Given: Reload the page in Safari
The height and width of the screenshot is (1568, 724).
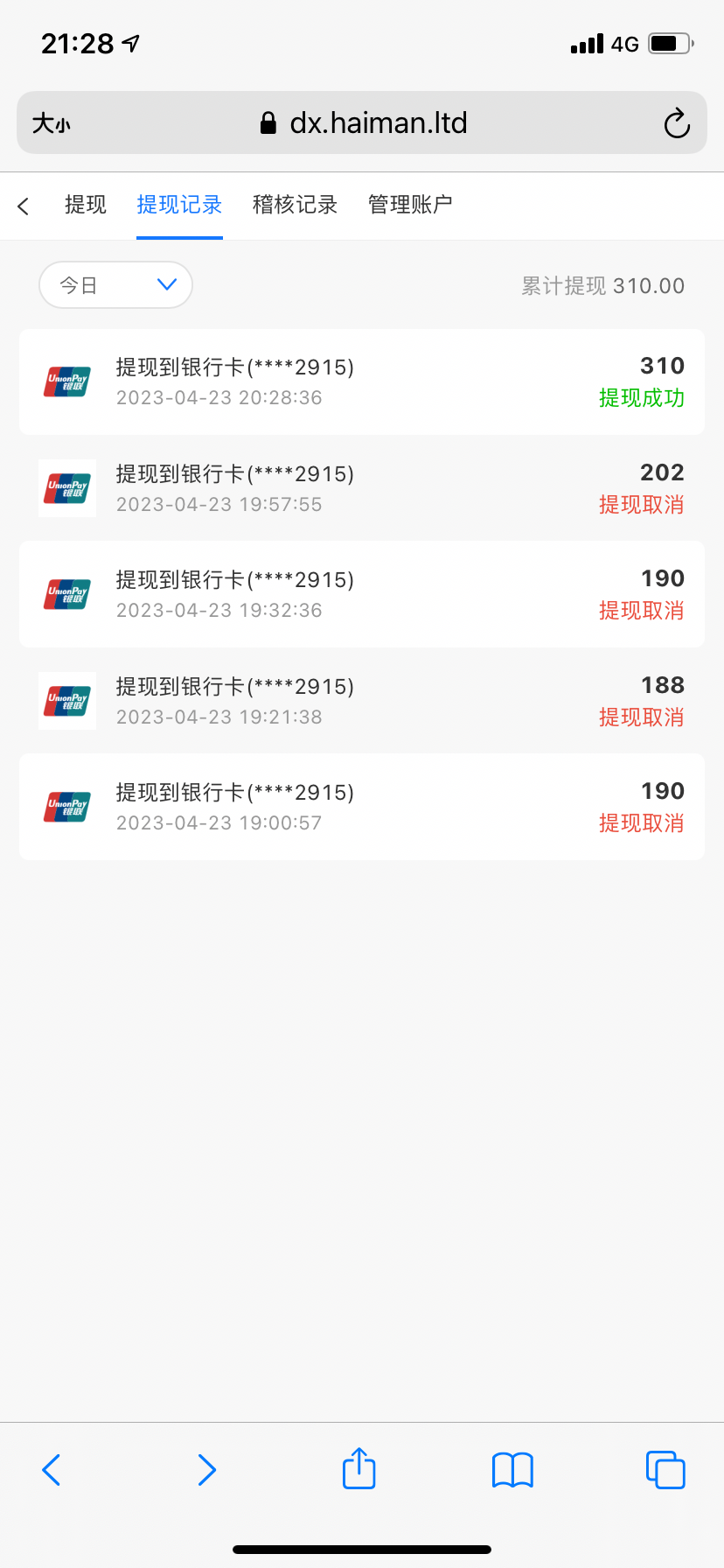Looking at the screenshot, I should (x=676, y=123).
